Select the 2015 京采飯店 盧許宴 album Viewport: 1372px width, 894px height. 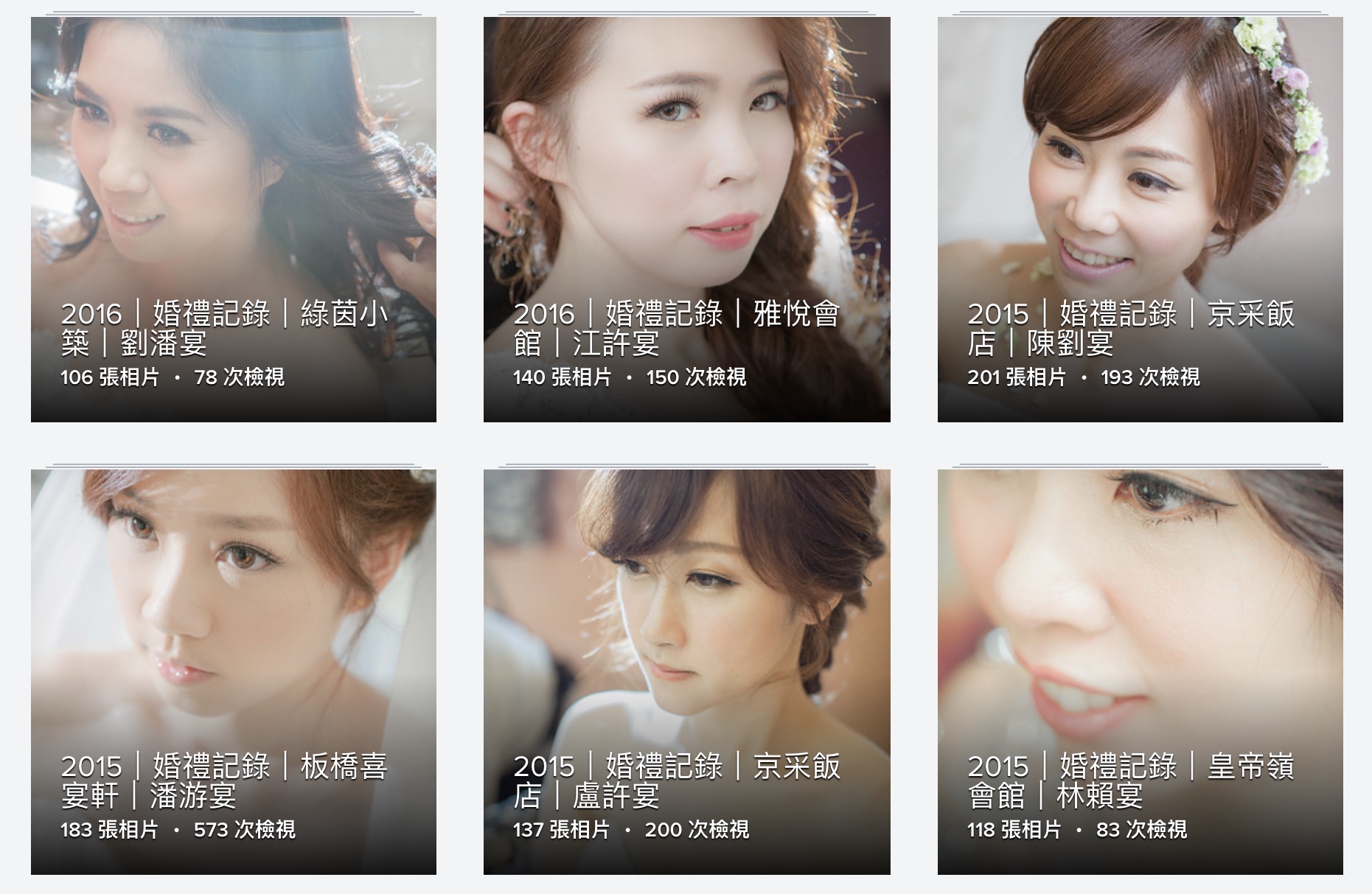pyautogui.click(x=686, y=672)
